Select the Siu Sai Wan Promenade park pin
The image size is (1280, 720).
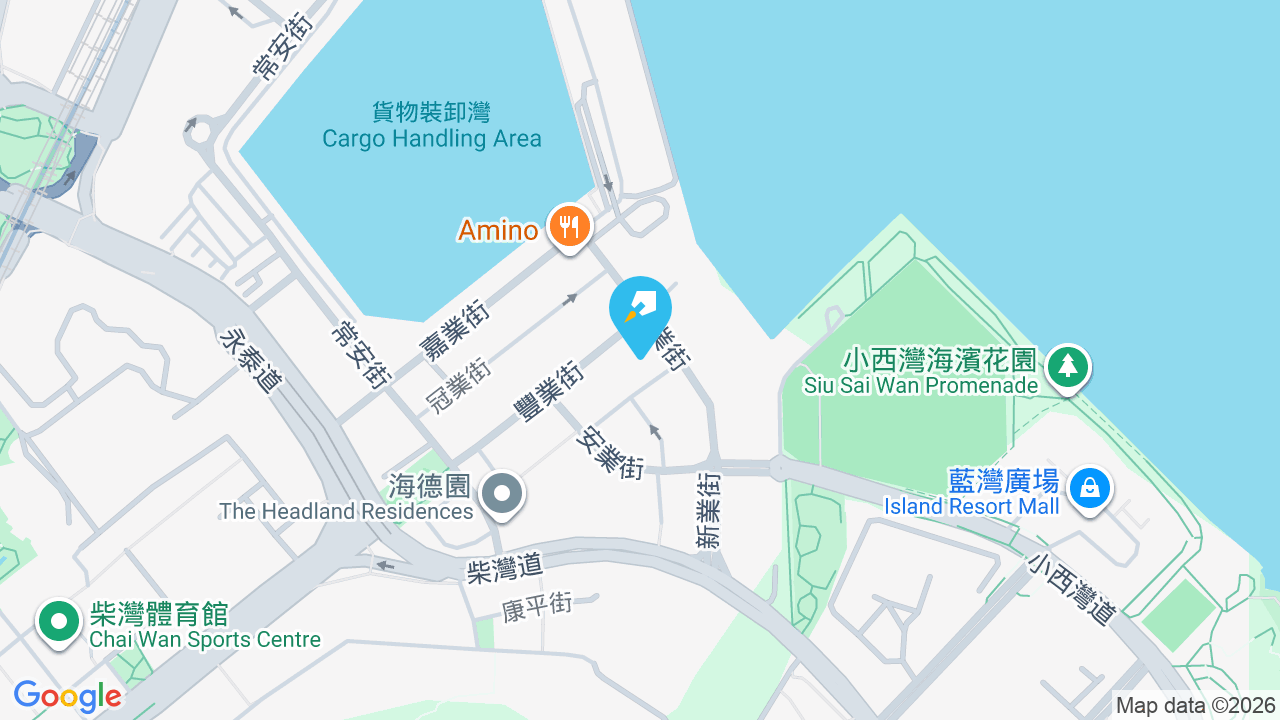[x=1068, y=368]
